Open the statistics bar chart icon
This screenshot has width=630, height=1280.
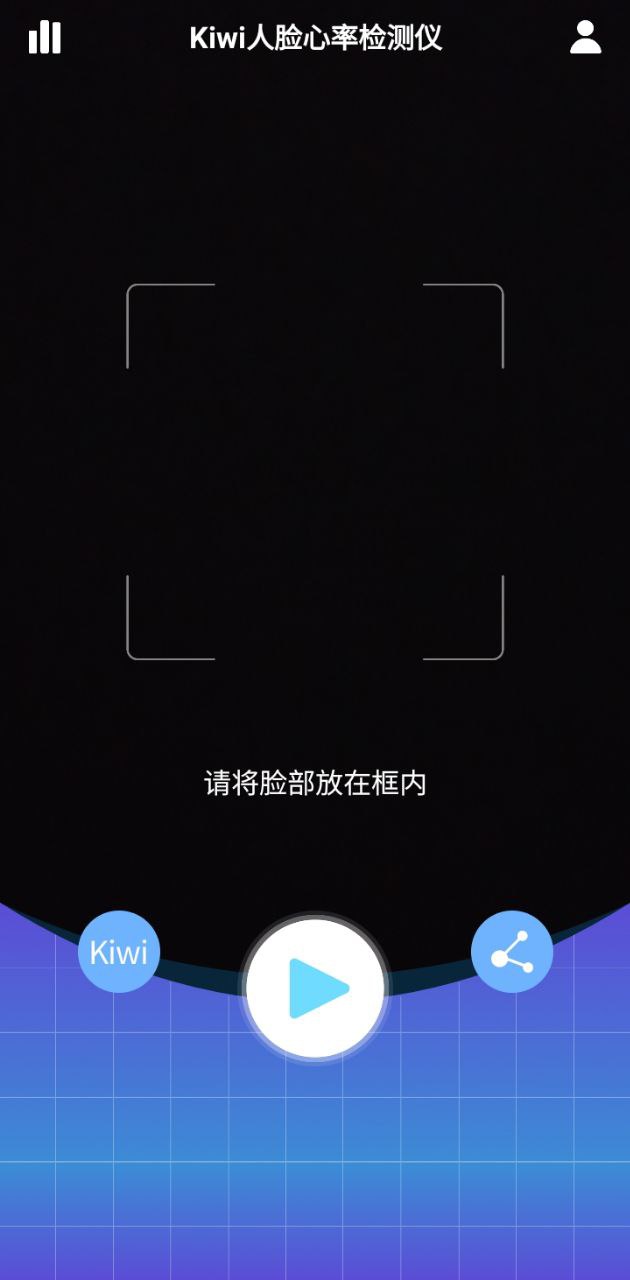[45, 37]
